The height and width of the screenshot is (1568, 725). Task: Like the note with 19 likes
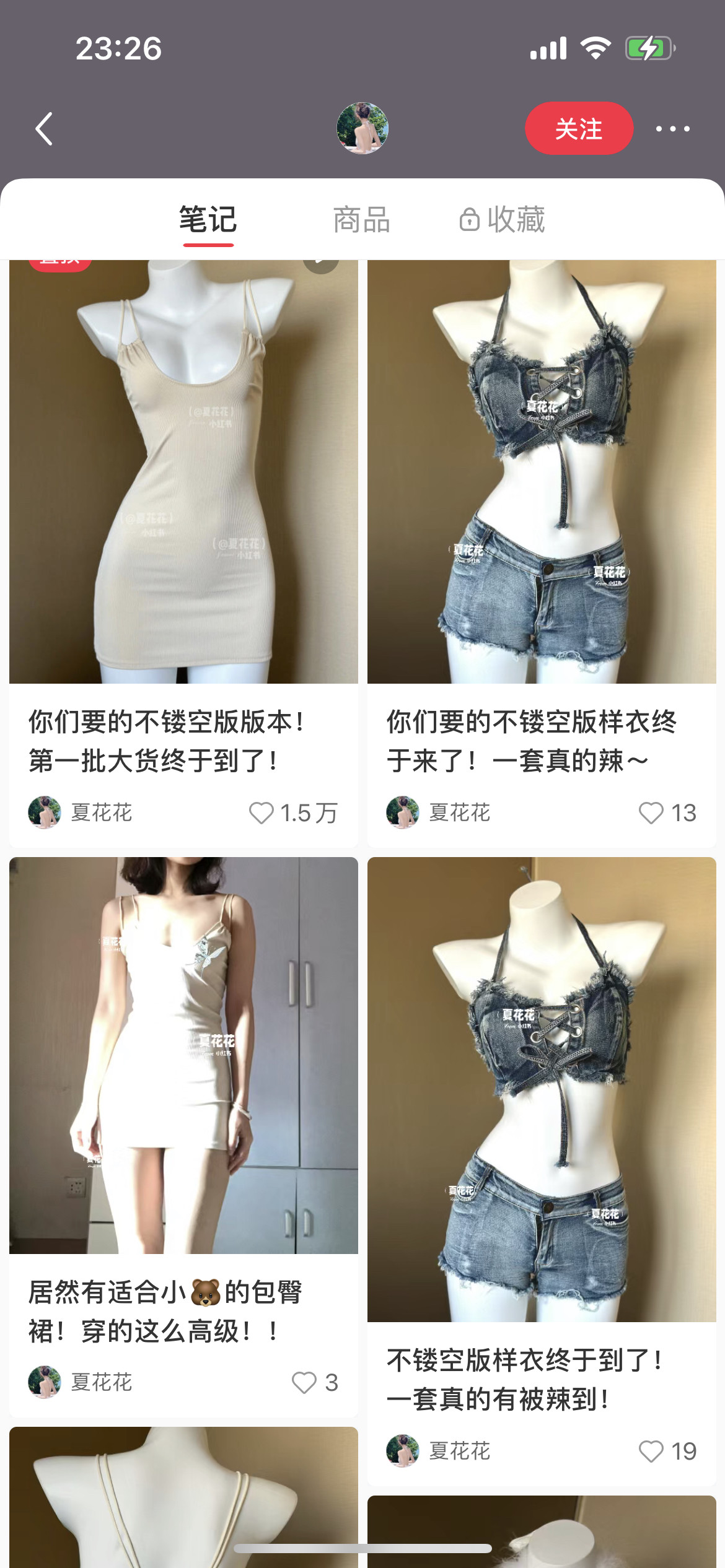pos(651,1452)
